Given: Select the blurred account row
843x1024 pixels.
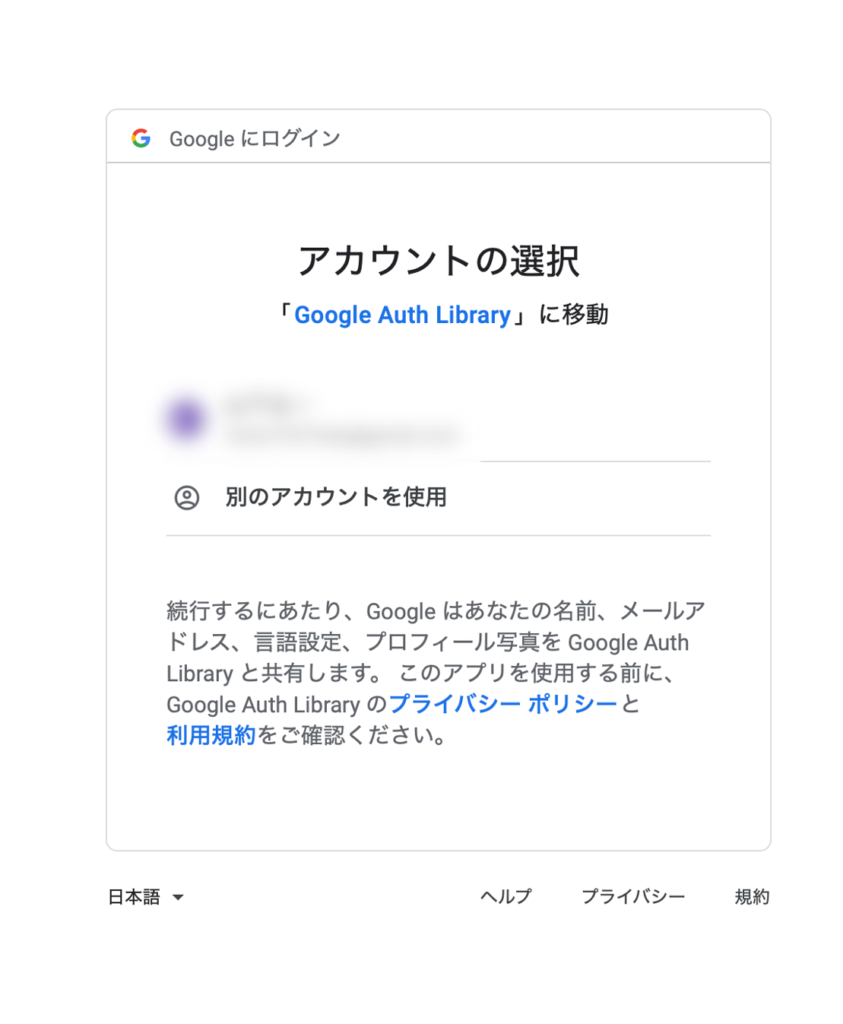Looking at the screenshot, I should [x=437, y=419].
